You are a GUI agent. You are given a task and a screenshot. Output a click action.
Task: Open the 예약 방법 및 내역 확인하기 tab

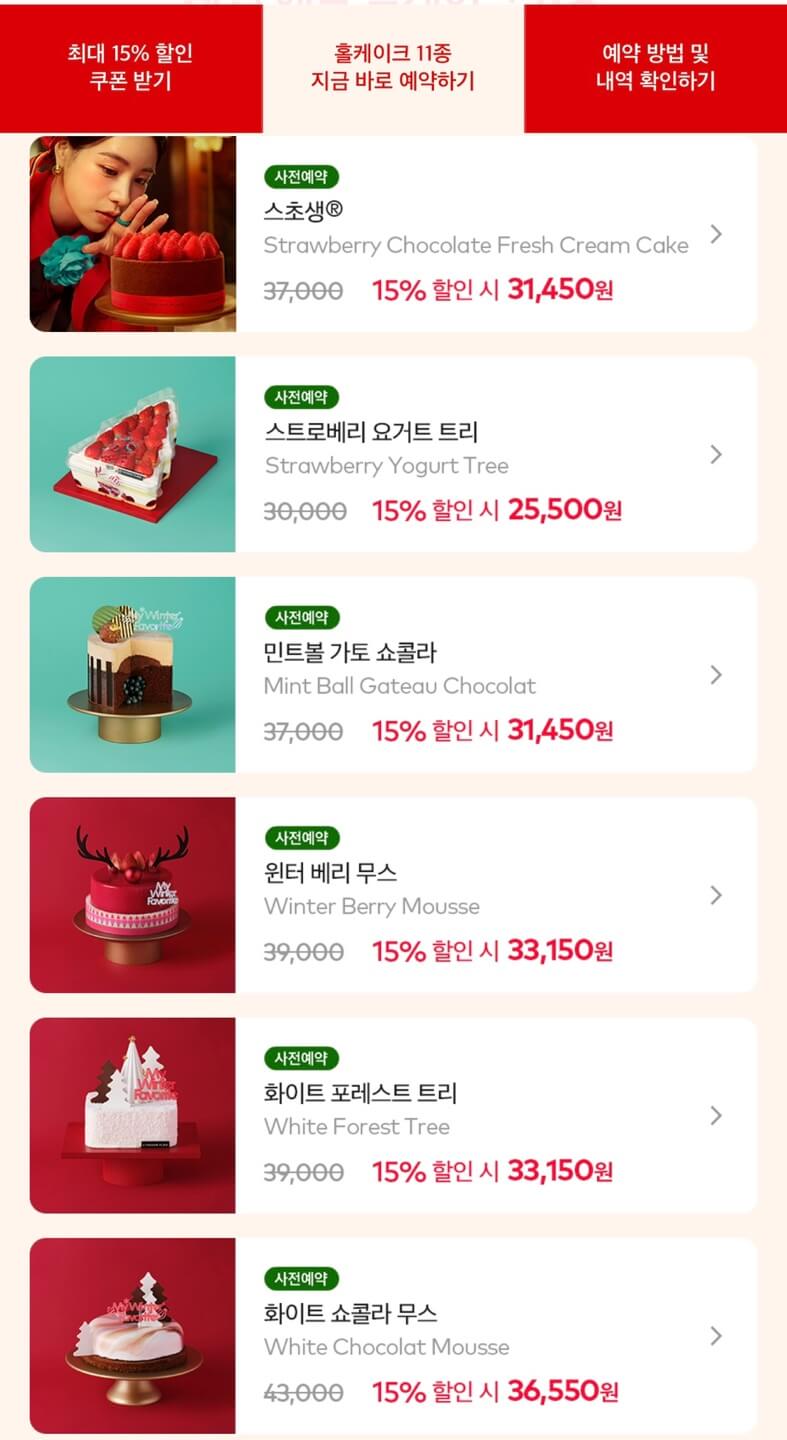[x=656, y=68]
